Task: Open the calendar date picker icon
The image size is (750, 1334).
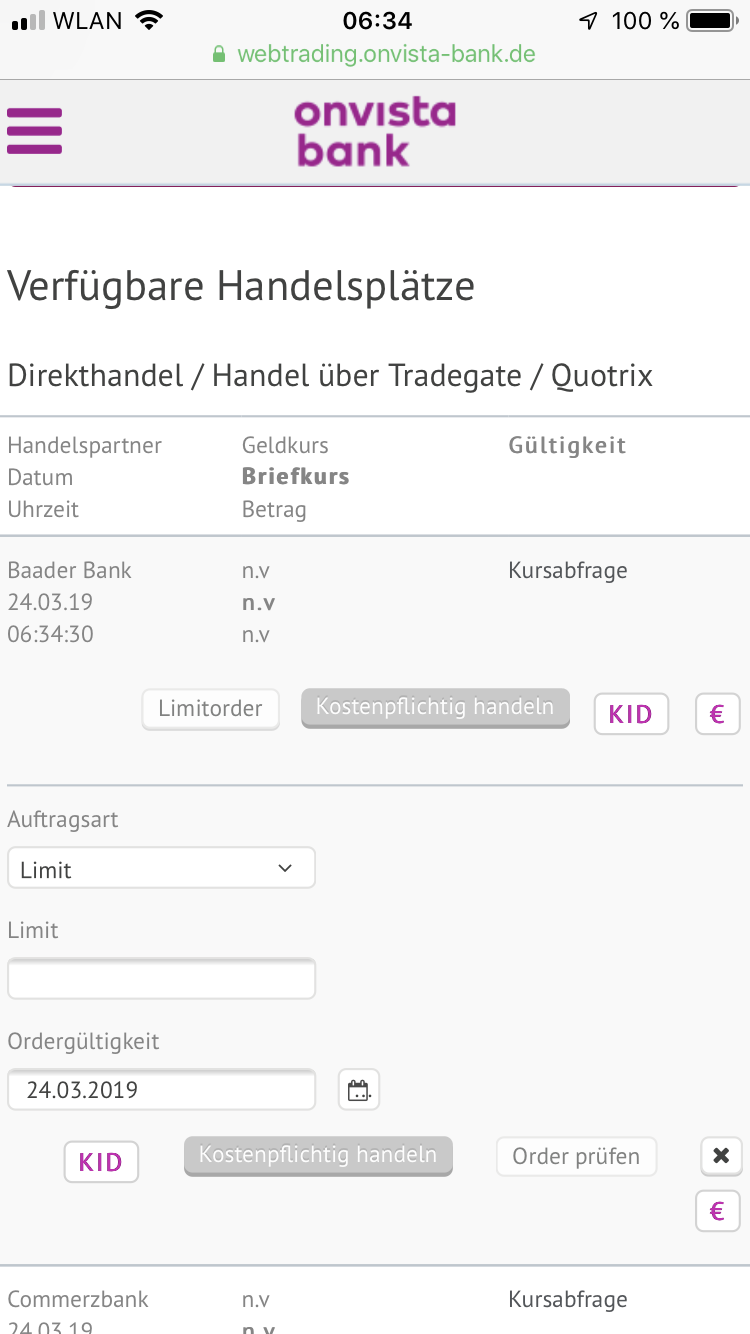Action: click(x=359, y=1090)
